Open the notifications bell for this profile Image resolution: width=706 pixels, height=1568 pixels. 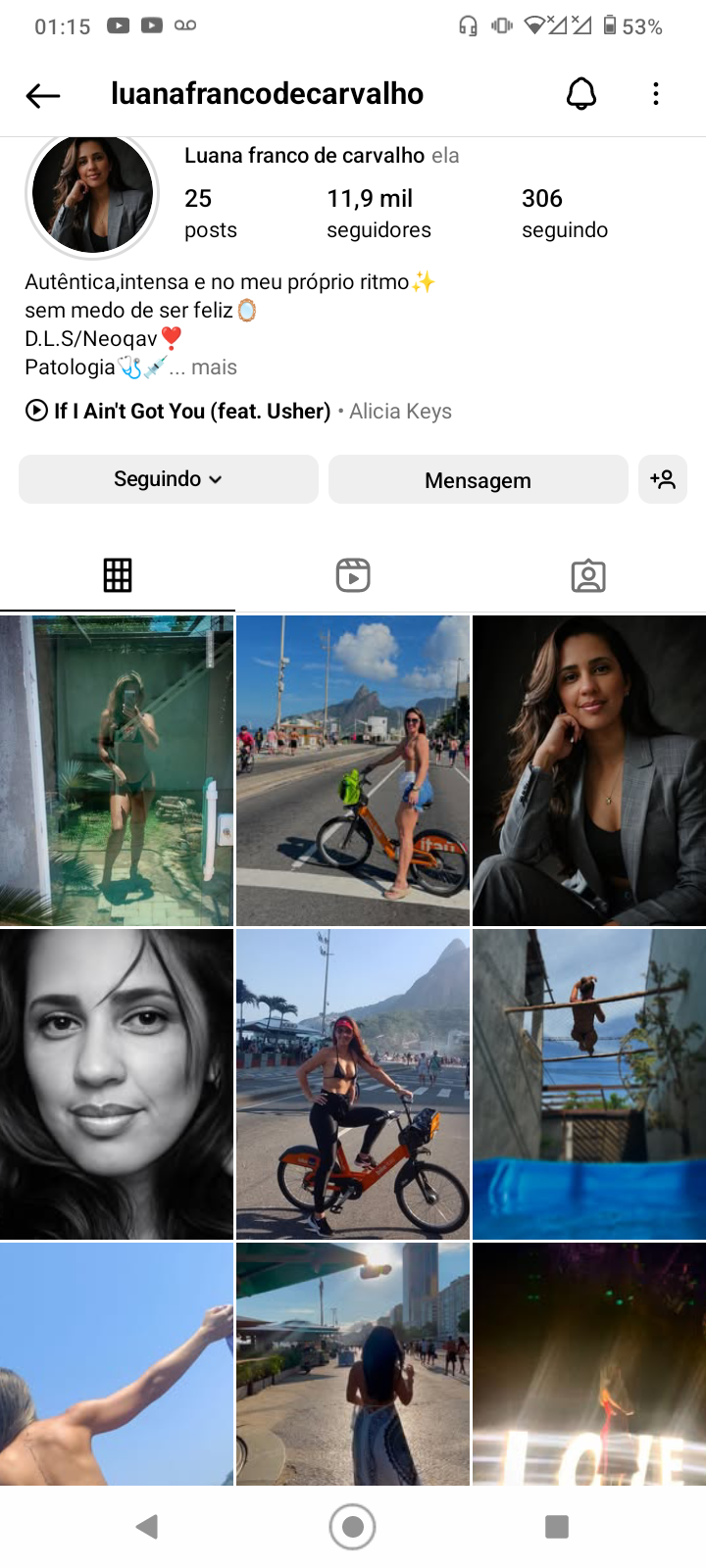581,94
